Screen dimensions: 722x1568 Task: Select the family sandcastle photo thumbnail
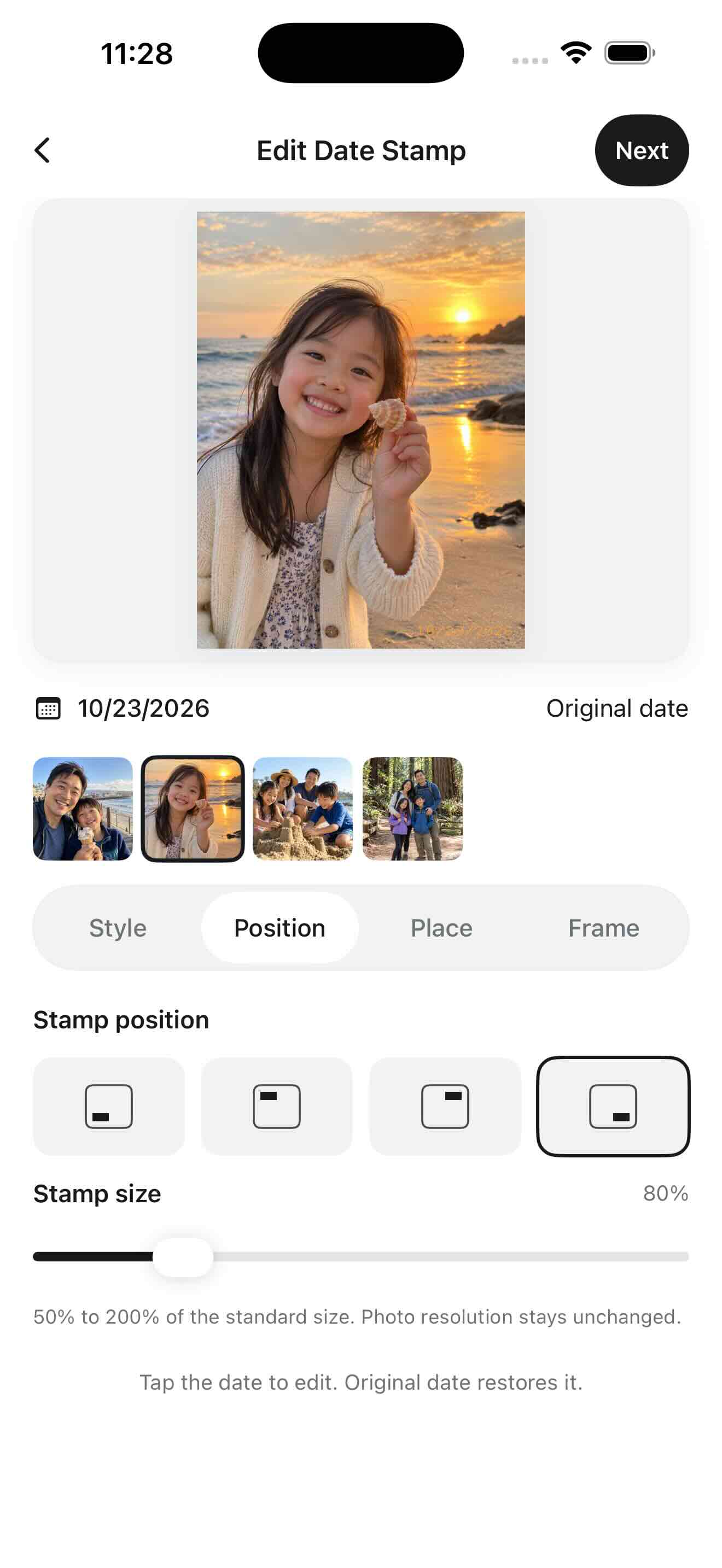tap(302, 809)
